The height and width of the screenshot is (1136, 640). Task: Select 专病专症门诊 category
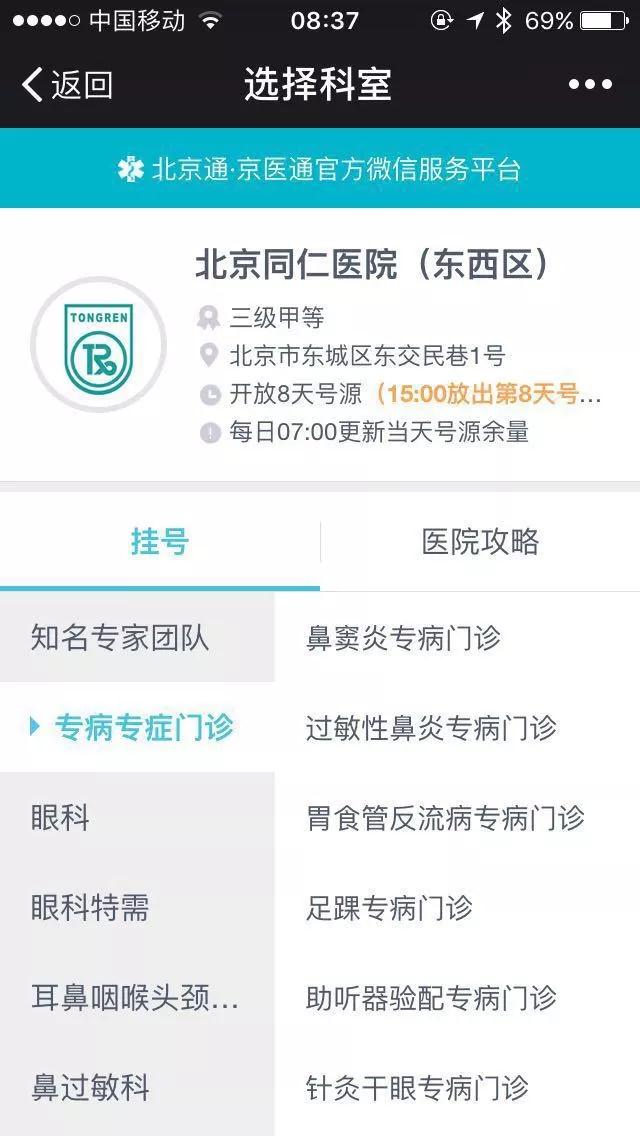[x=142, y=727]
